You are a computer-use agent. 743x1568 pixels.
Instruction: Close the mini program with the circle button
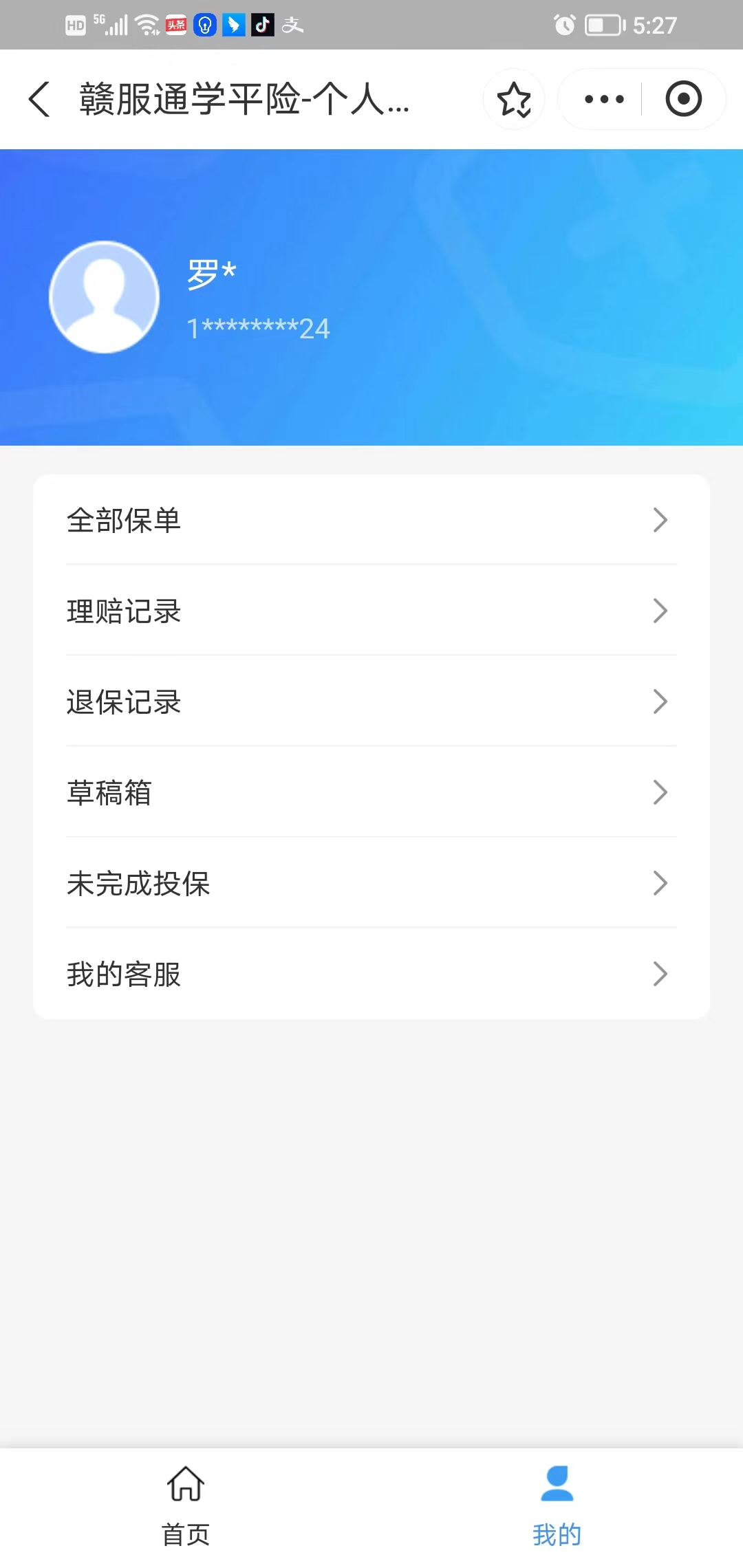tap(683, 99)
